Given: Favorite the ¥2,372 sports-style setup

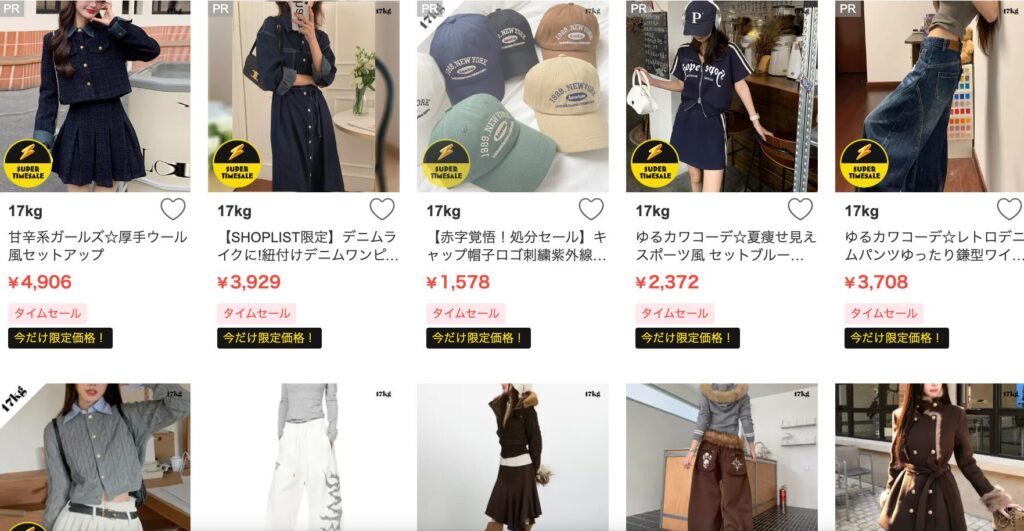Looking at the screenshot, I should (800, 209).
